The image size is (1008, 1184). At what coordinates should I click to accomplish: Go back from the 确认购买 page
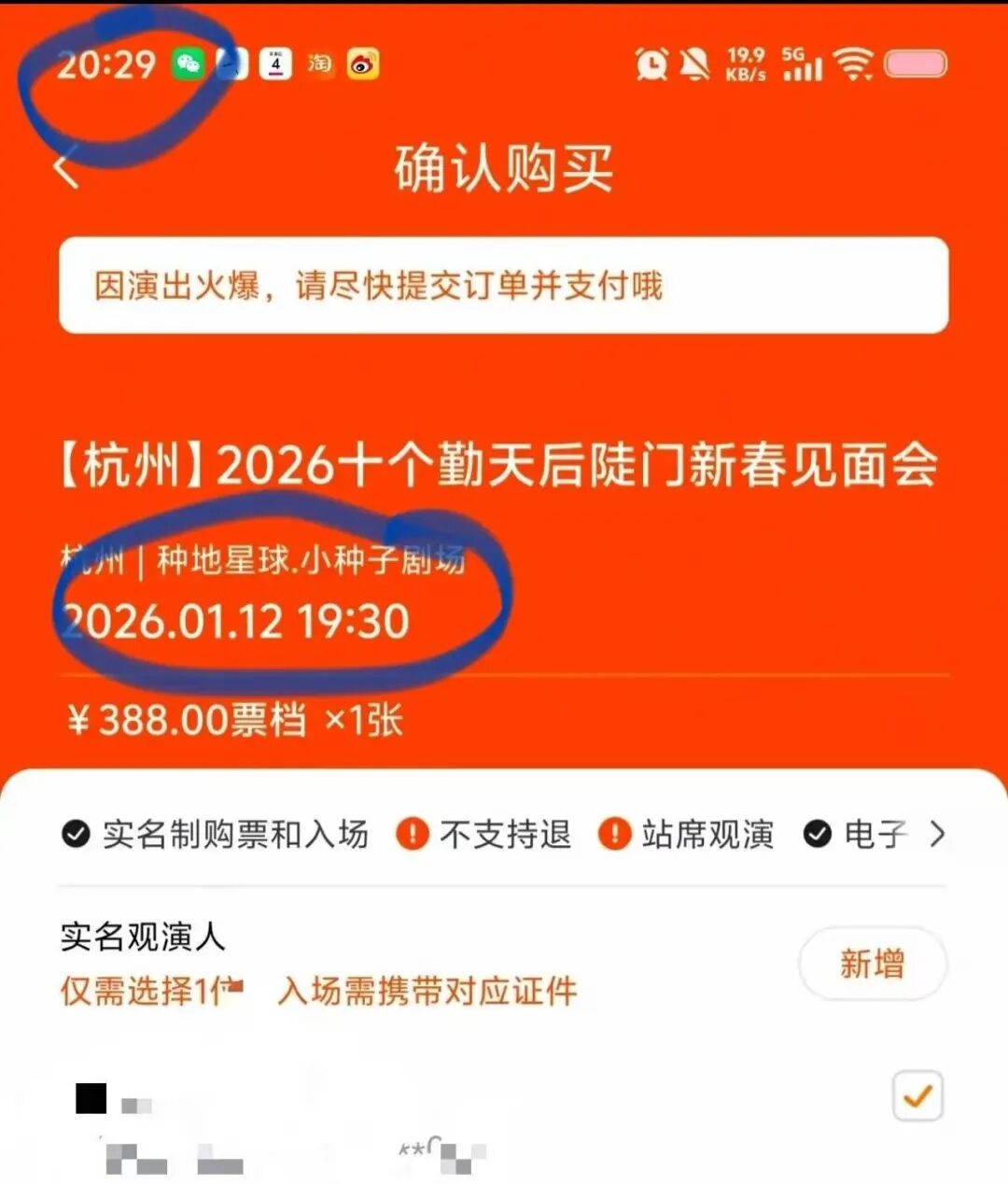point(66,170)
